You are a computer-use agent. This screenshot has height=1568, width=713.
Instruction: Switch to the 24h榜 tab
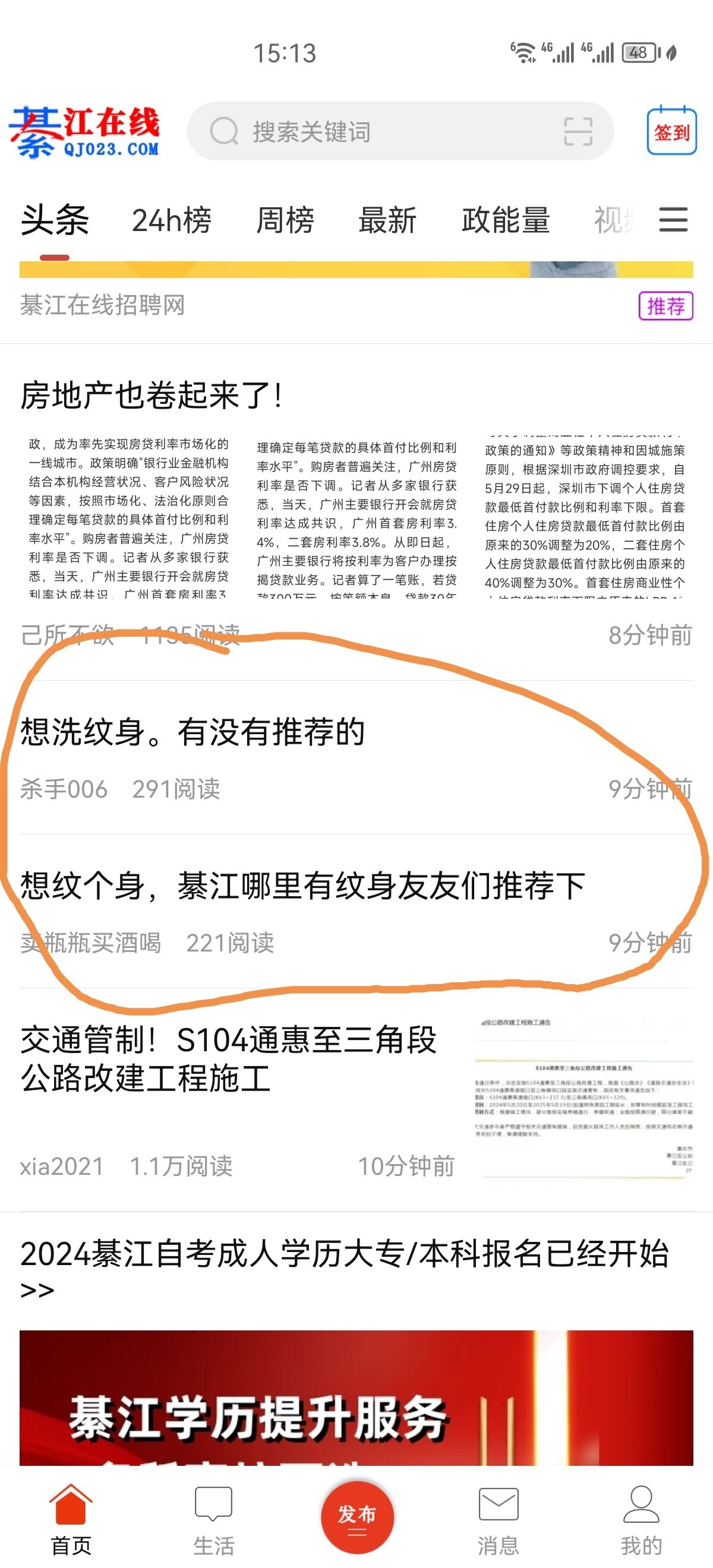coord(171,220)
